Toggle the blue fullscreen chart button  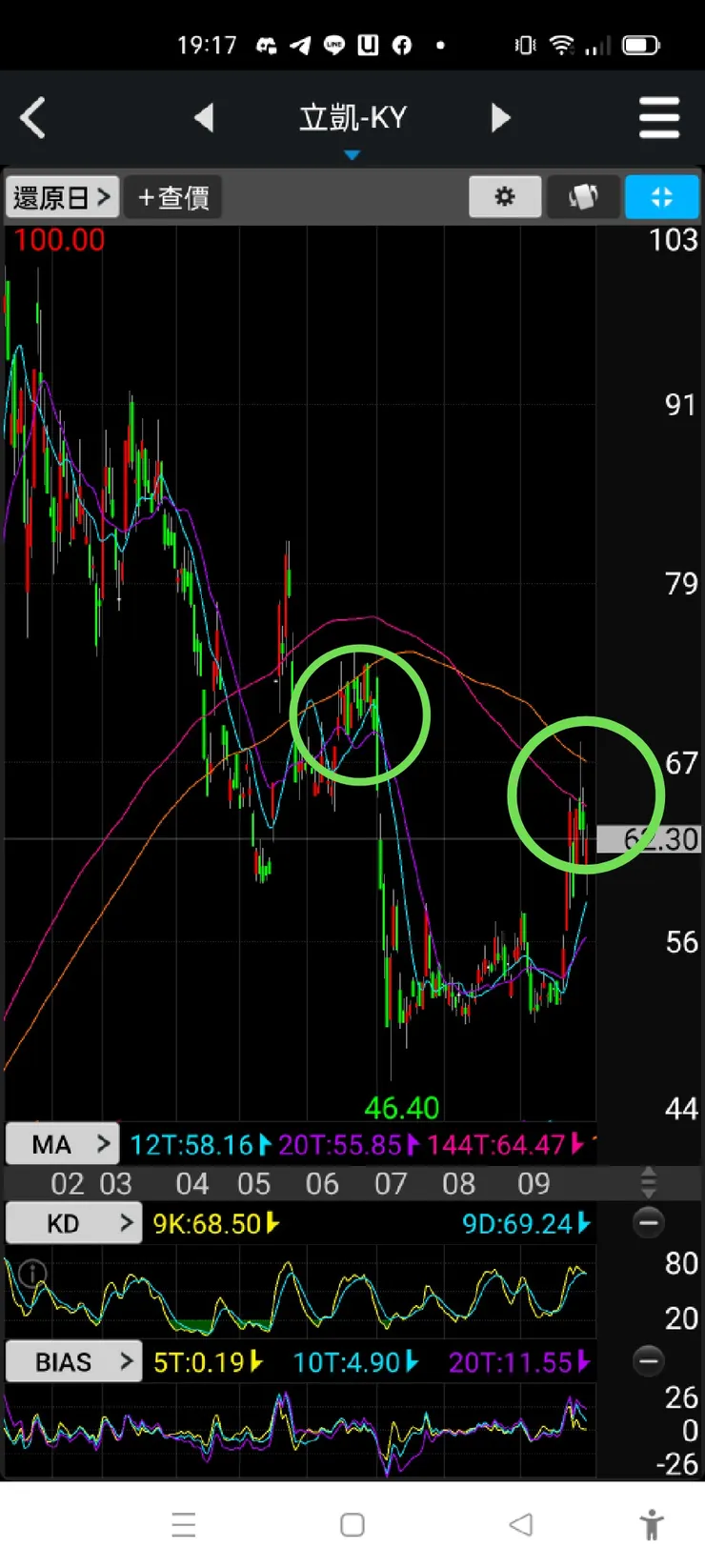click(x=661, y=197)
